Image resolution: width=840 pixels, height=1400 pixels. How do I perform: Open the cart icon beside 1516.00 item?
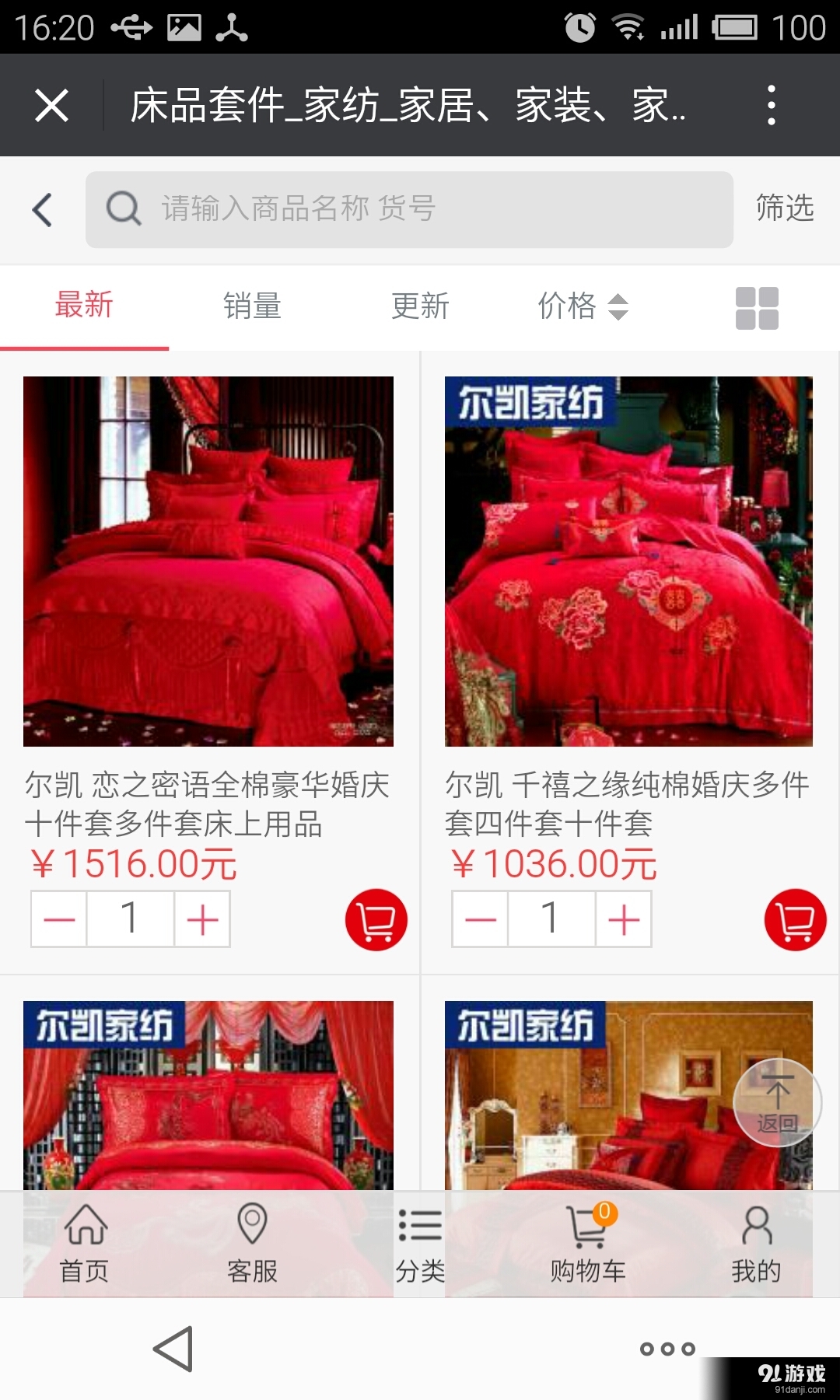(x=376, y=919)
